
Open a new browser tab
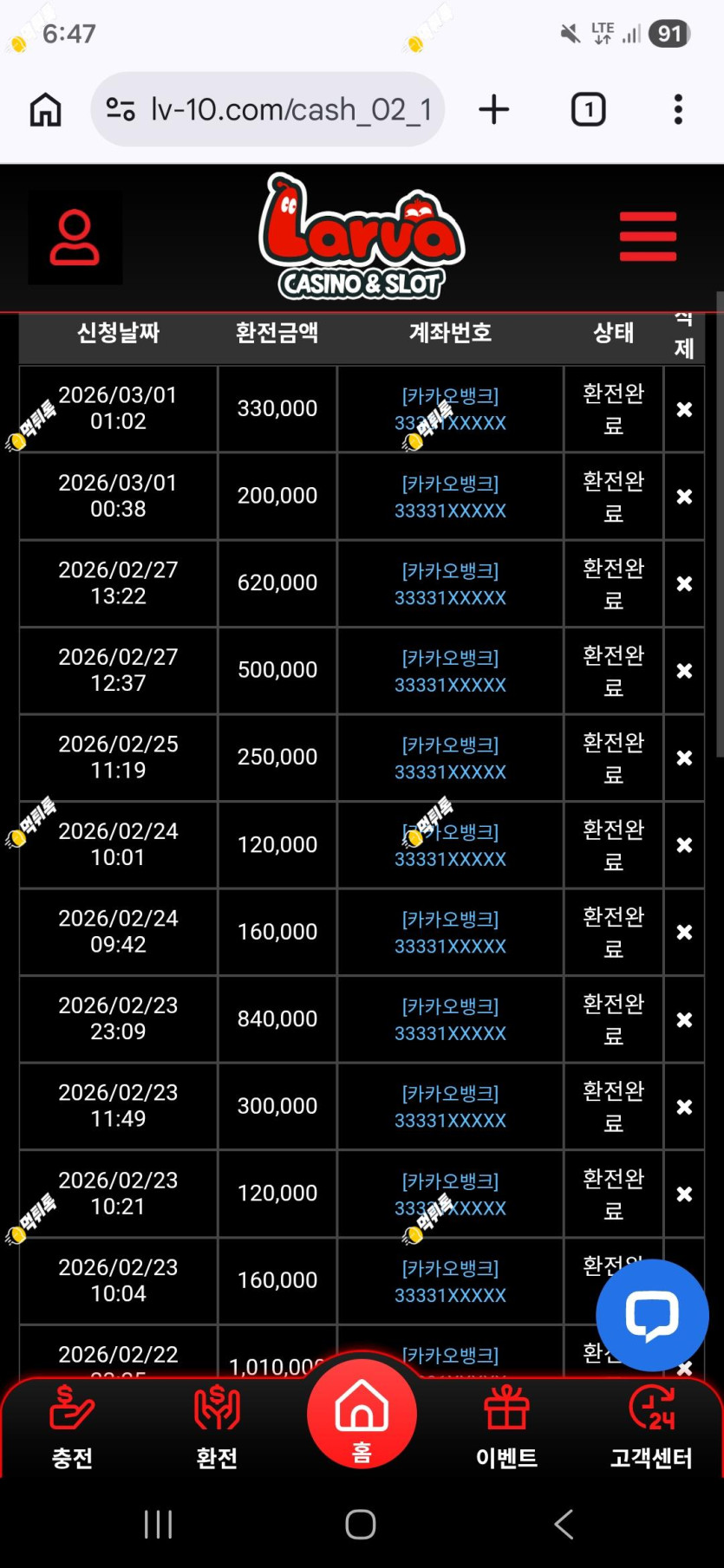pyautogui.click(x=493, y=110)
